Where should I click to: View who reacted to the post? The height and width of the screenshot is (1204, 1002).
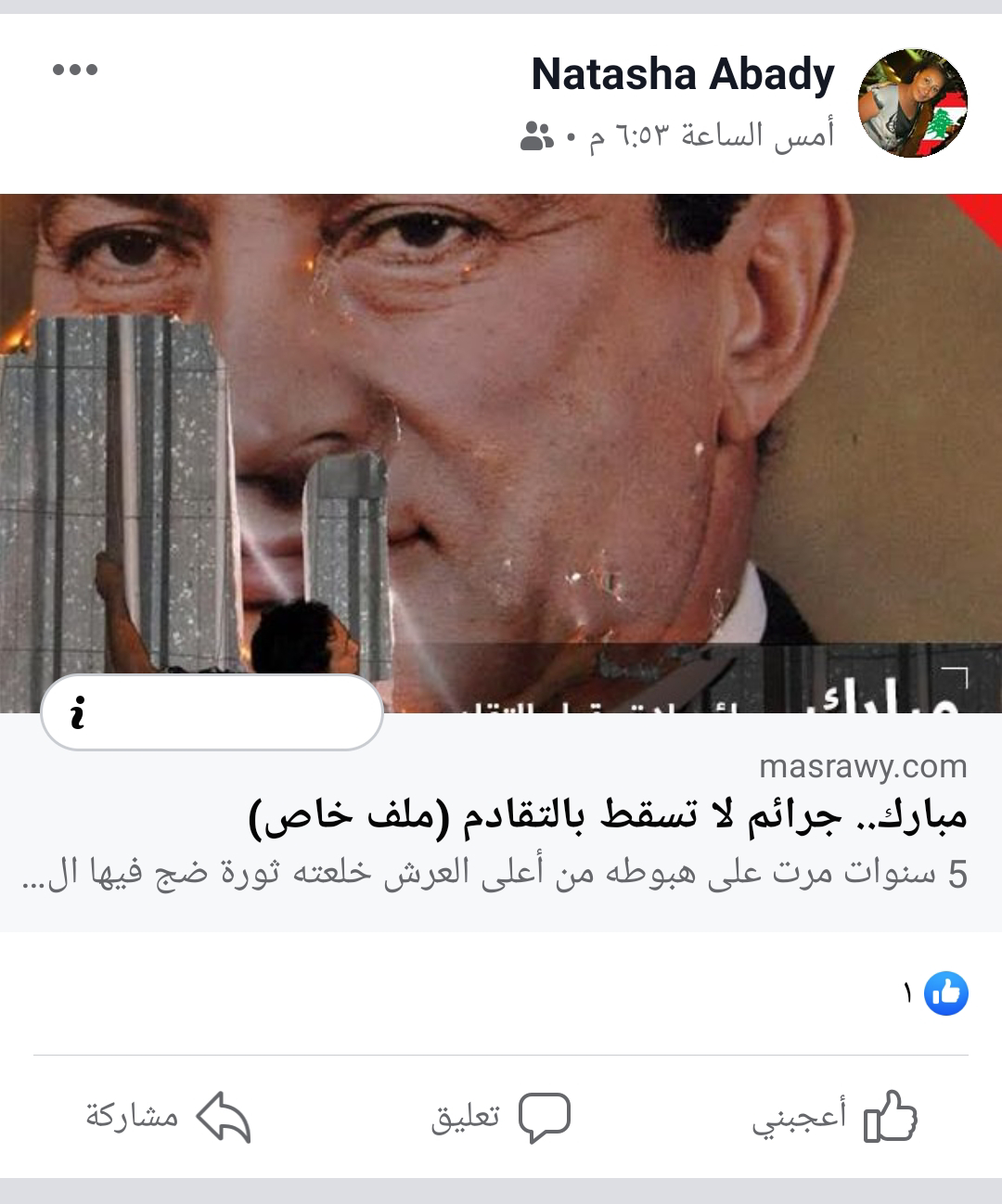point(935,993)
